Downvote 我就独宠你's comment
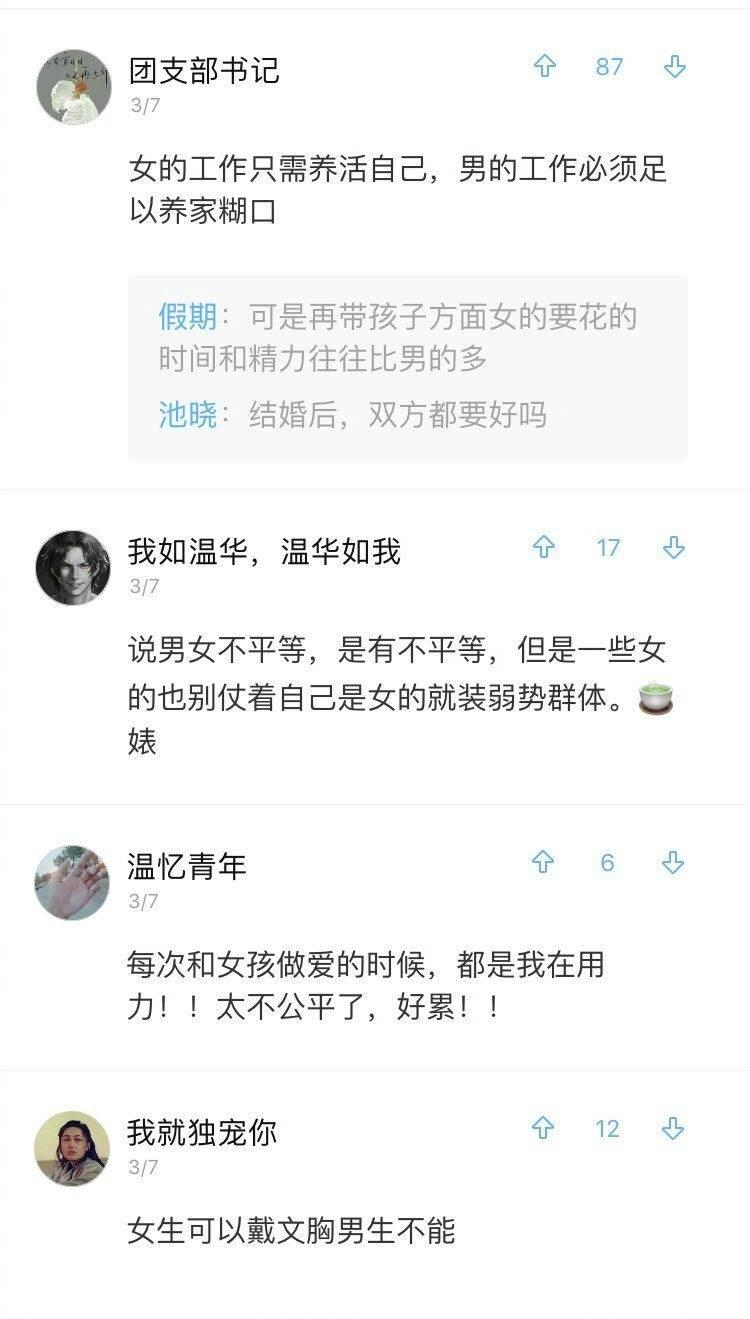This screenshot has width=750, height=1319. 673,1129
